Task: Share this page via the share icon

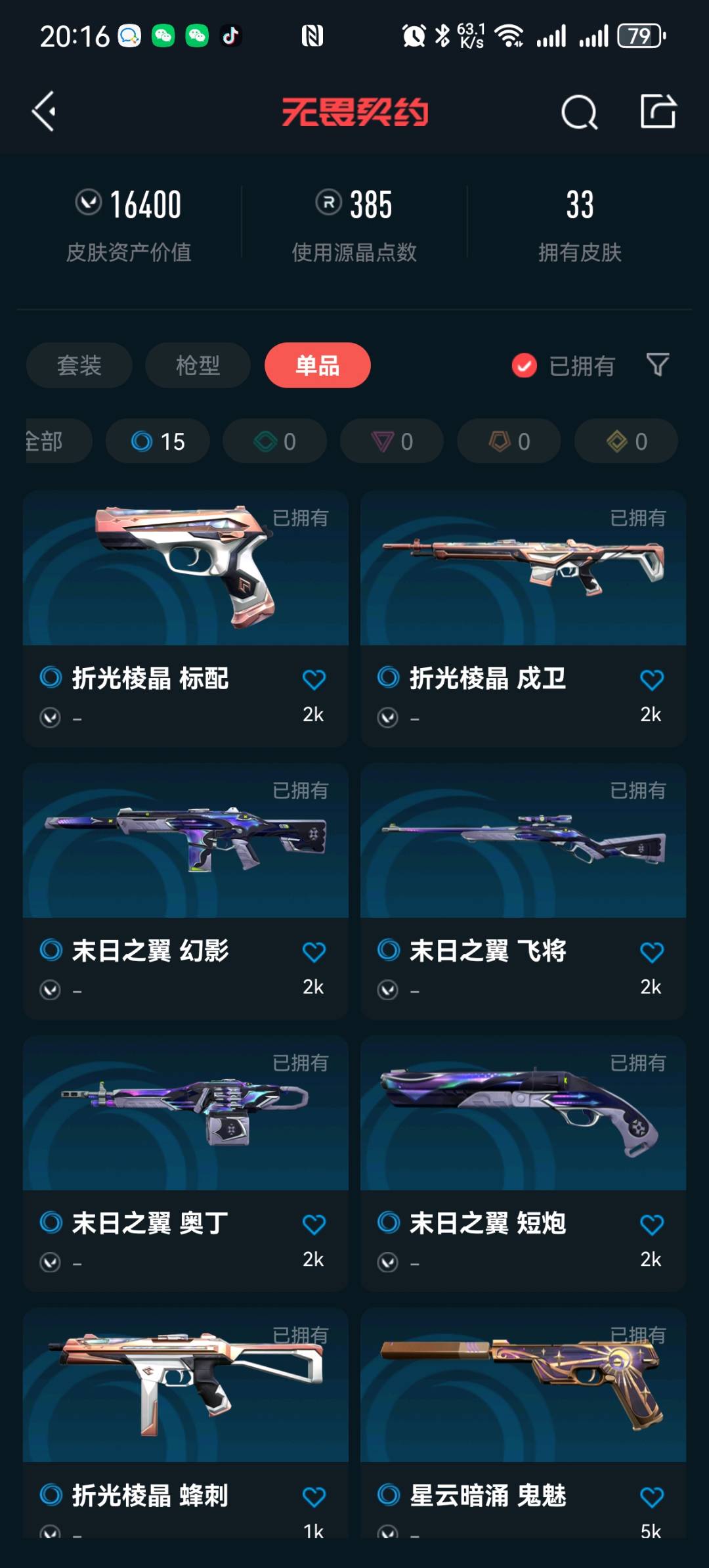Action: pyautogui.click(x=658, y=111)
